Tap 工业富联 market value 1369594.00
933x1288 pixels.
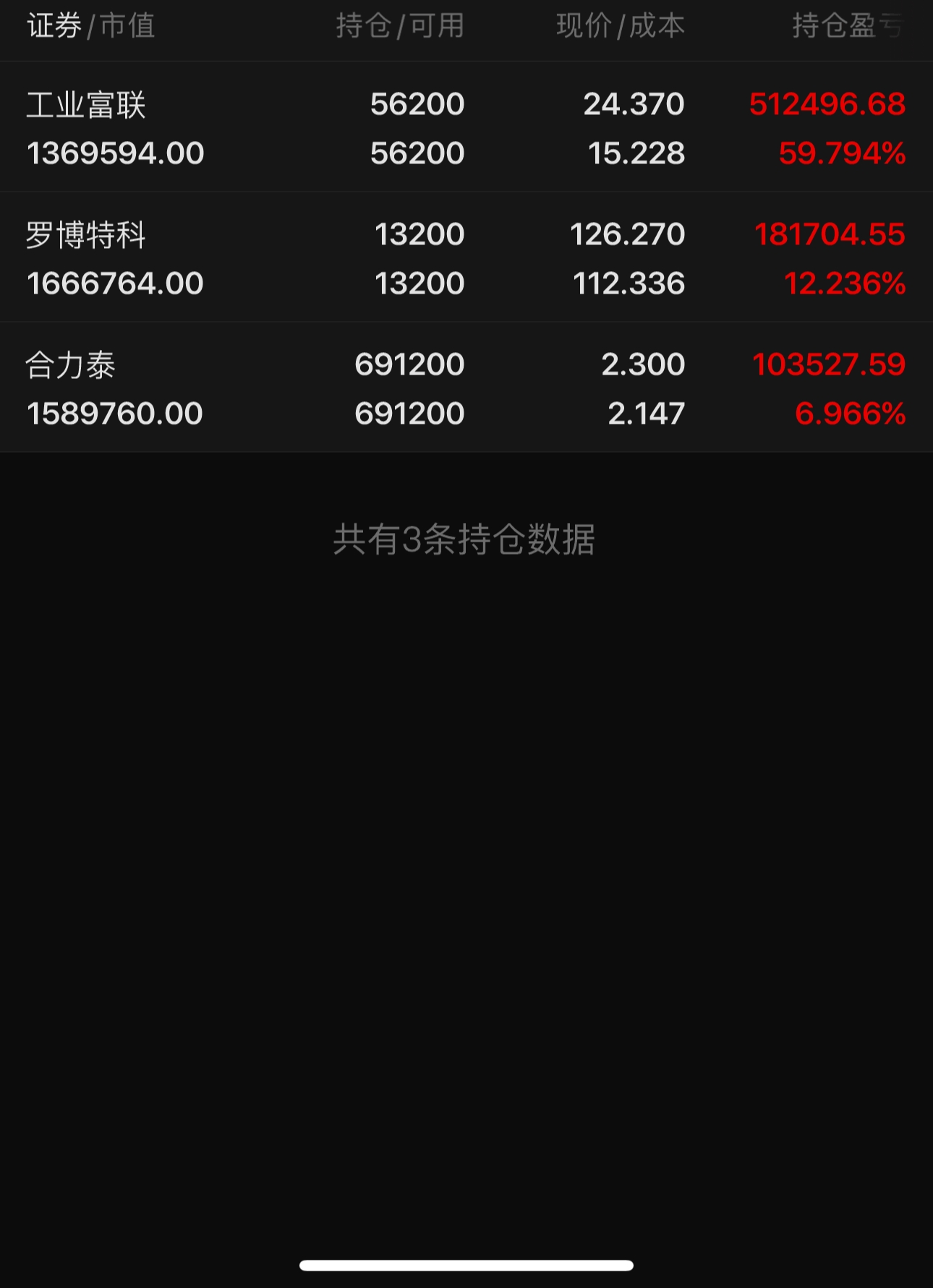pos(113,153)
